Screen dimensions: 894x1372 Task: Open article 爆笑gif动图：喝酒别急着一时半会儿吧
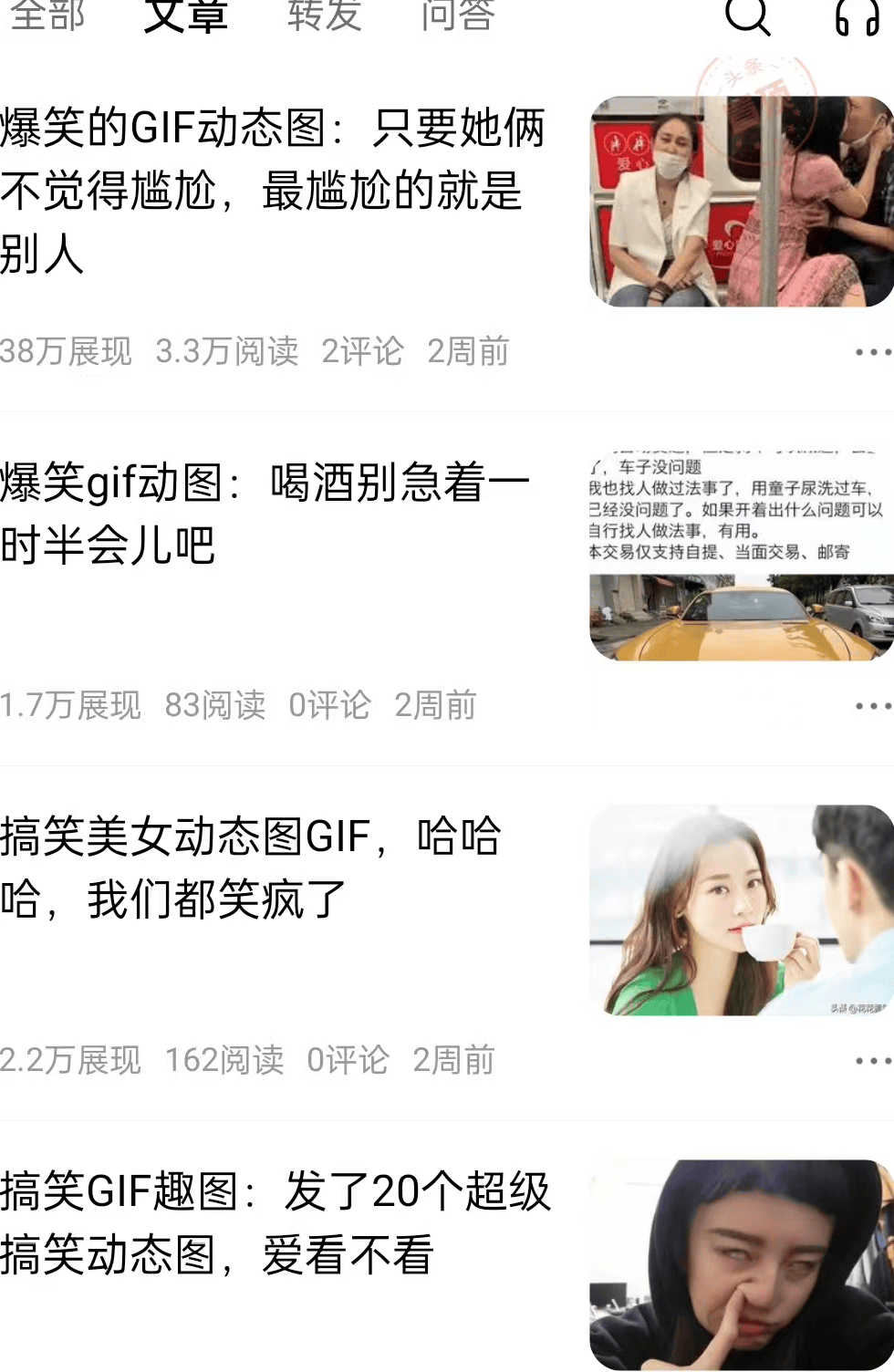[265, 514]
